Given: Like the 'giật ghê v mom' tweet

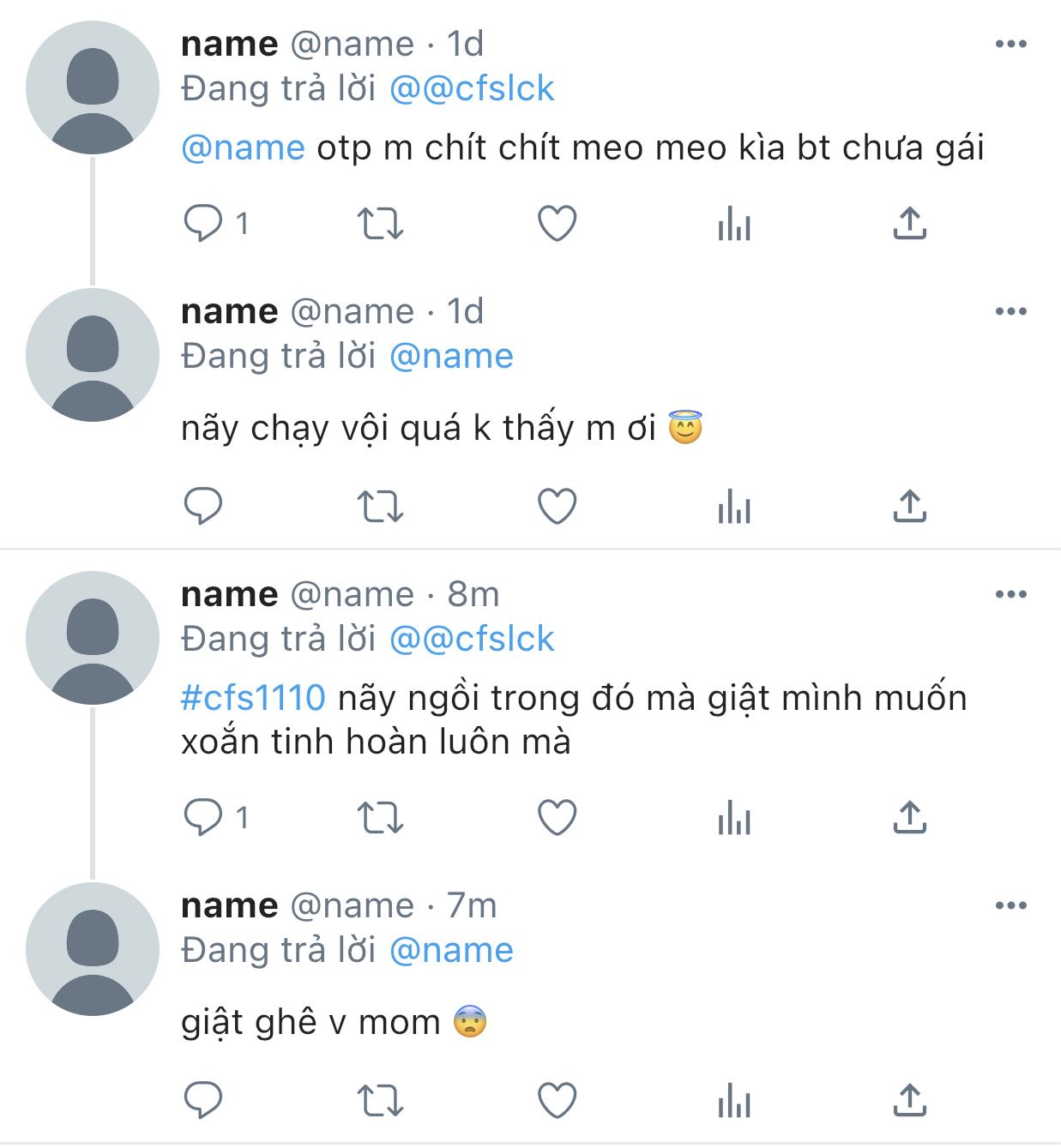Looking at the screenshot, I should pos(557,1100).
